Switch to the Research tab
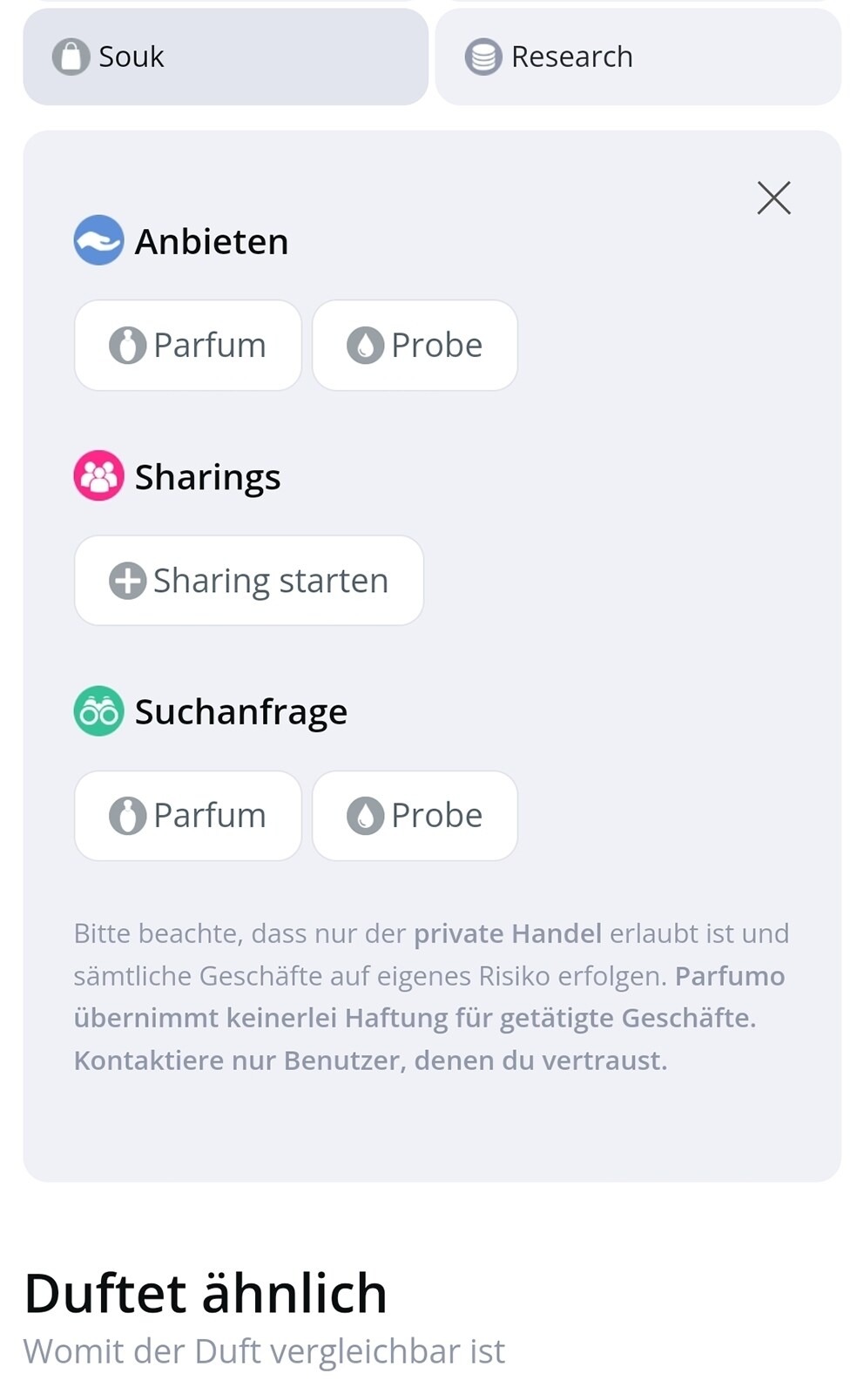The image size is (857, 1400). click(638, 57)
